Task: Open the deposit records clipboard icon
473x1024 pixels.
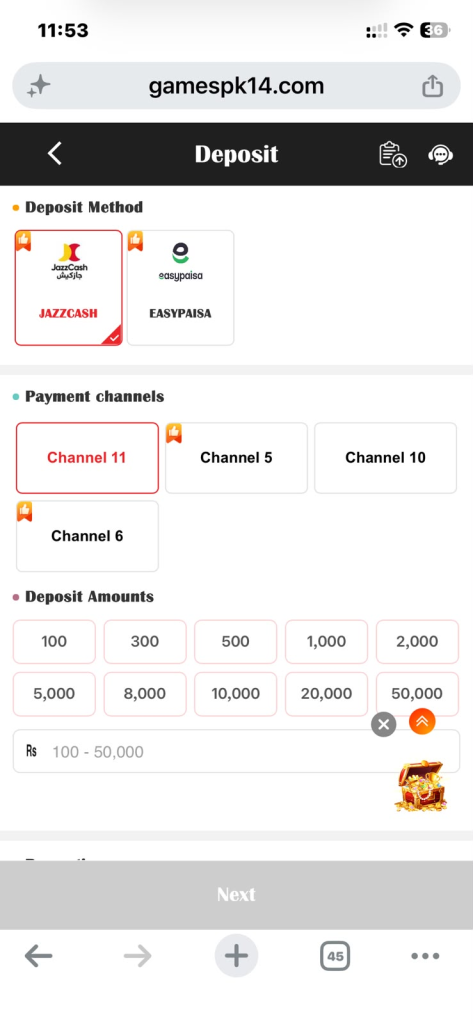Action: coord(393,155)
